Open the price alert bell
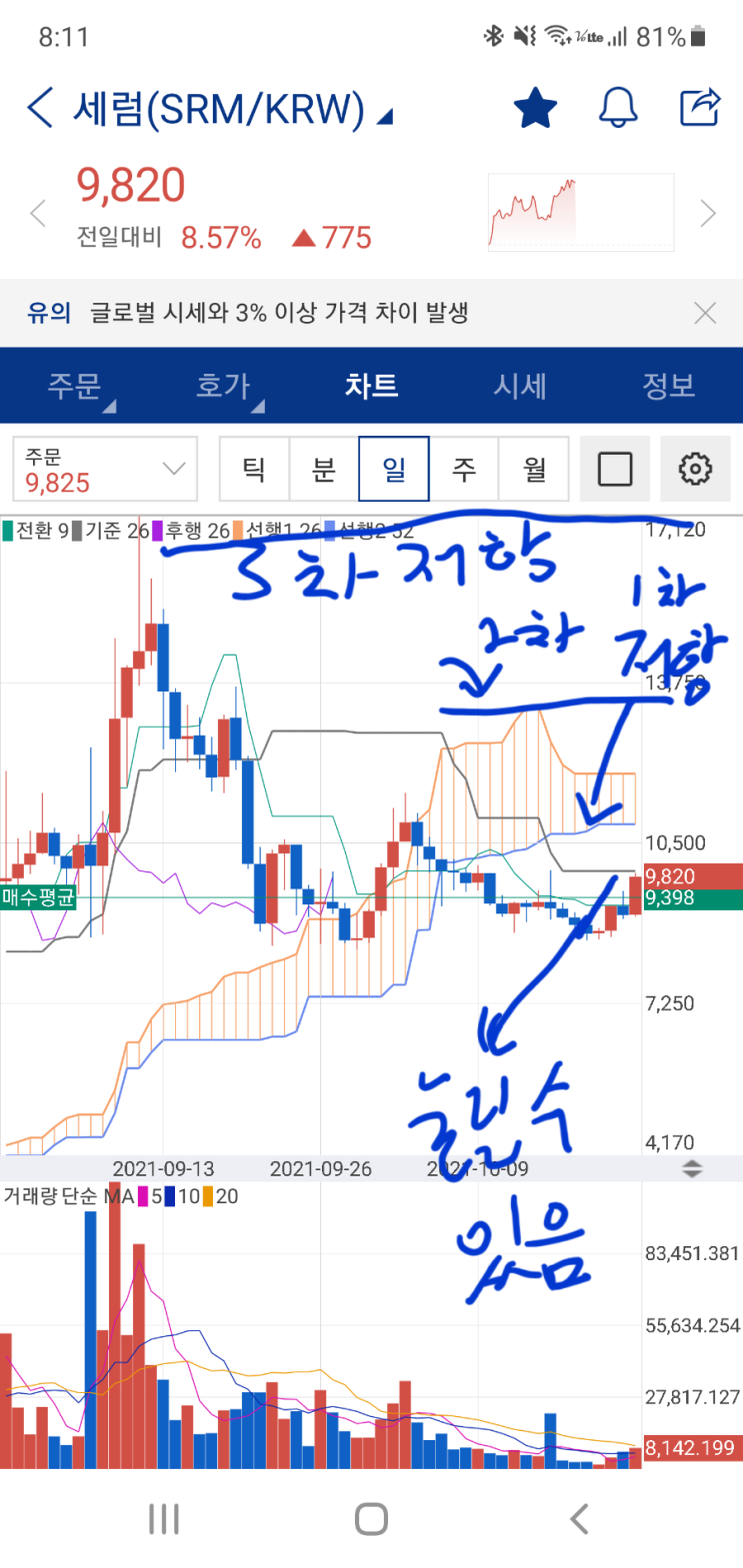 [x=618, y=107]
